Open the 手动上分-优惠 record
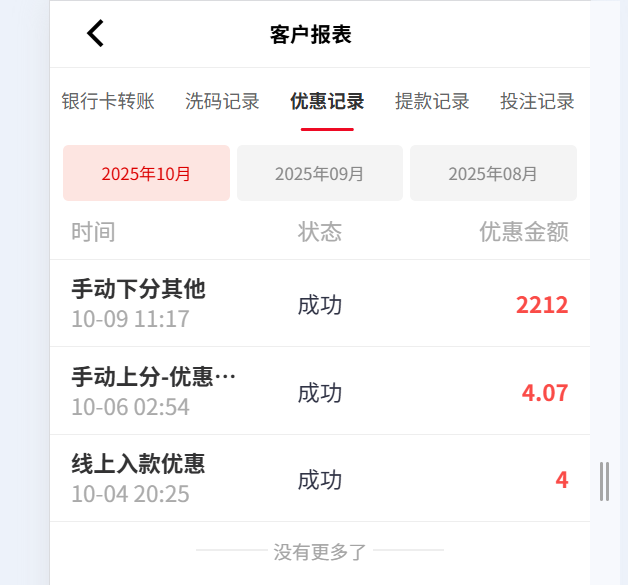The image size is (628, 585). click(319, 391)
